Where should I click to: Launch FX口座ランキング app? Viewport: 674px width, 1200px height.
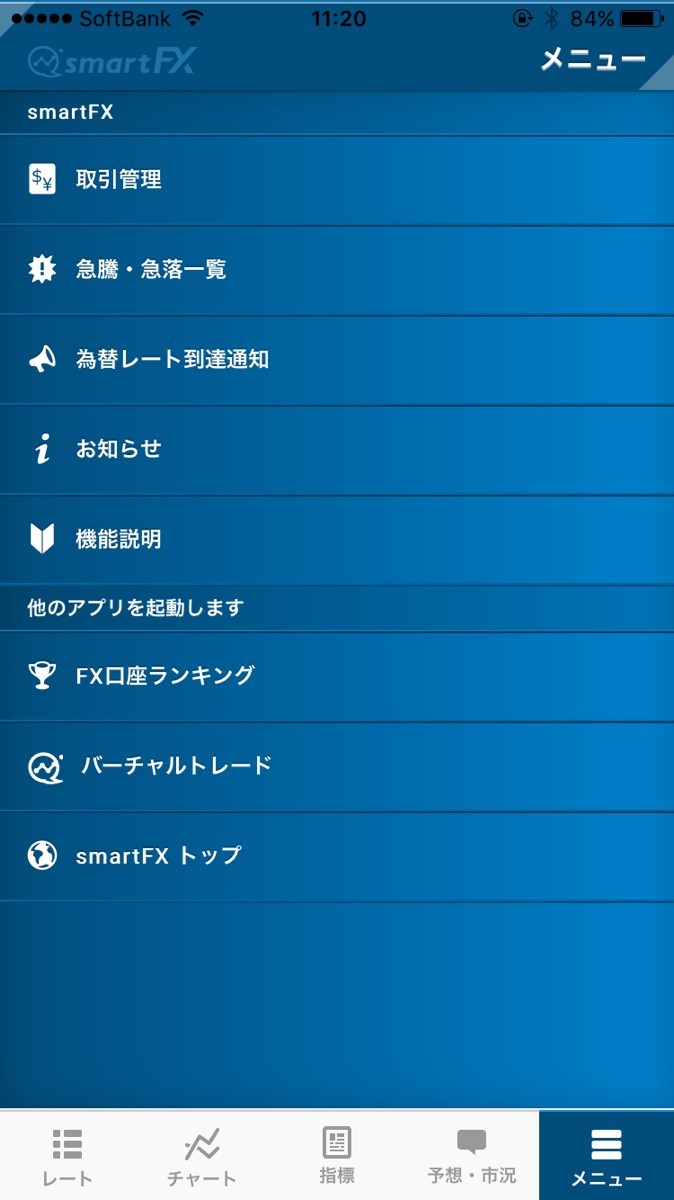337,676
